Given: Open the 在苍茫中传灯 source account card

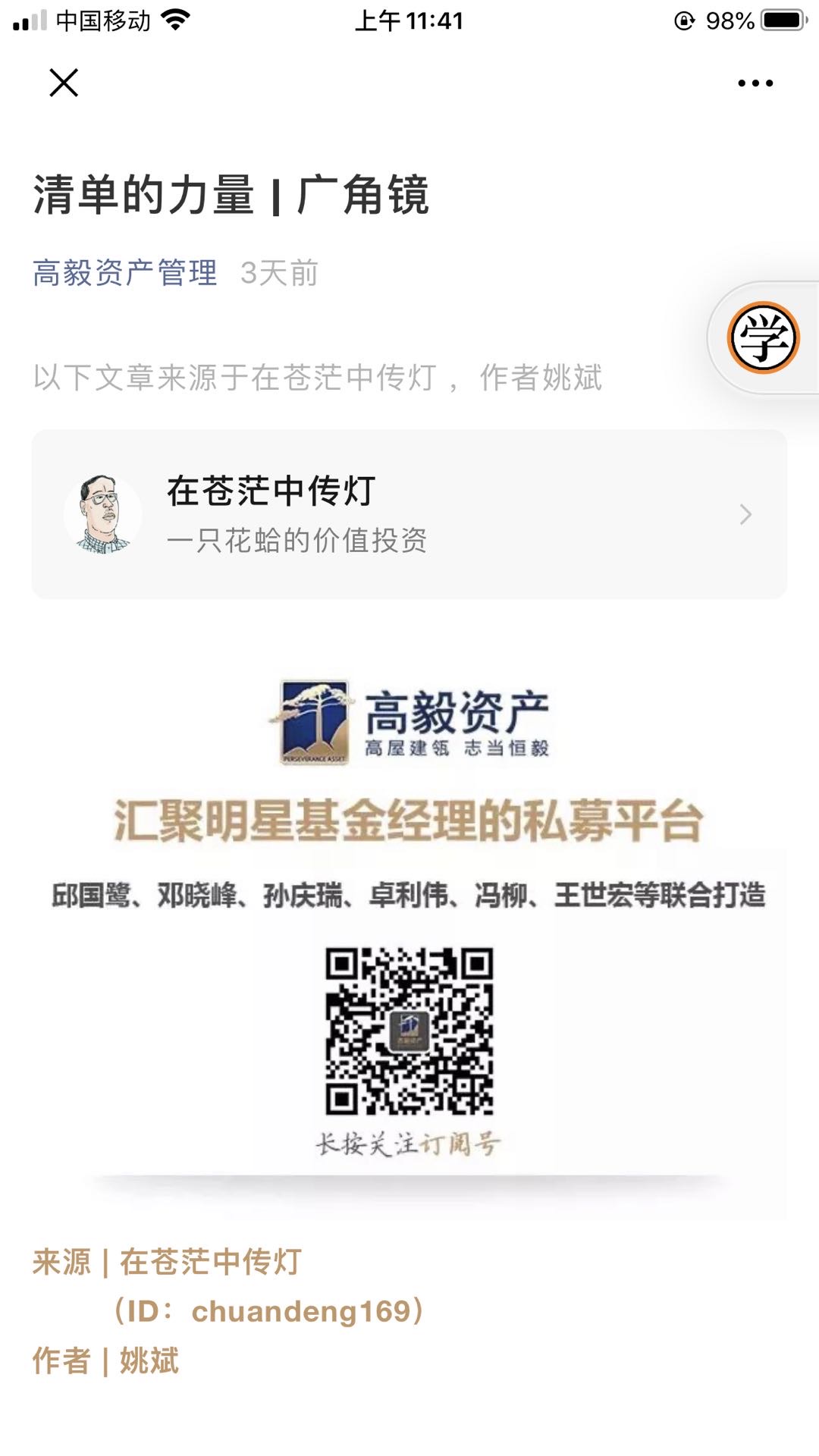Looking at the screenshot, I should click(409, 514).
